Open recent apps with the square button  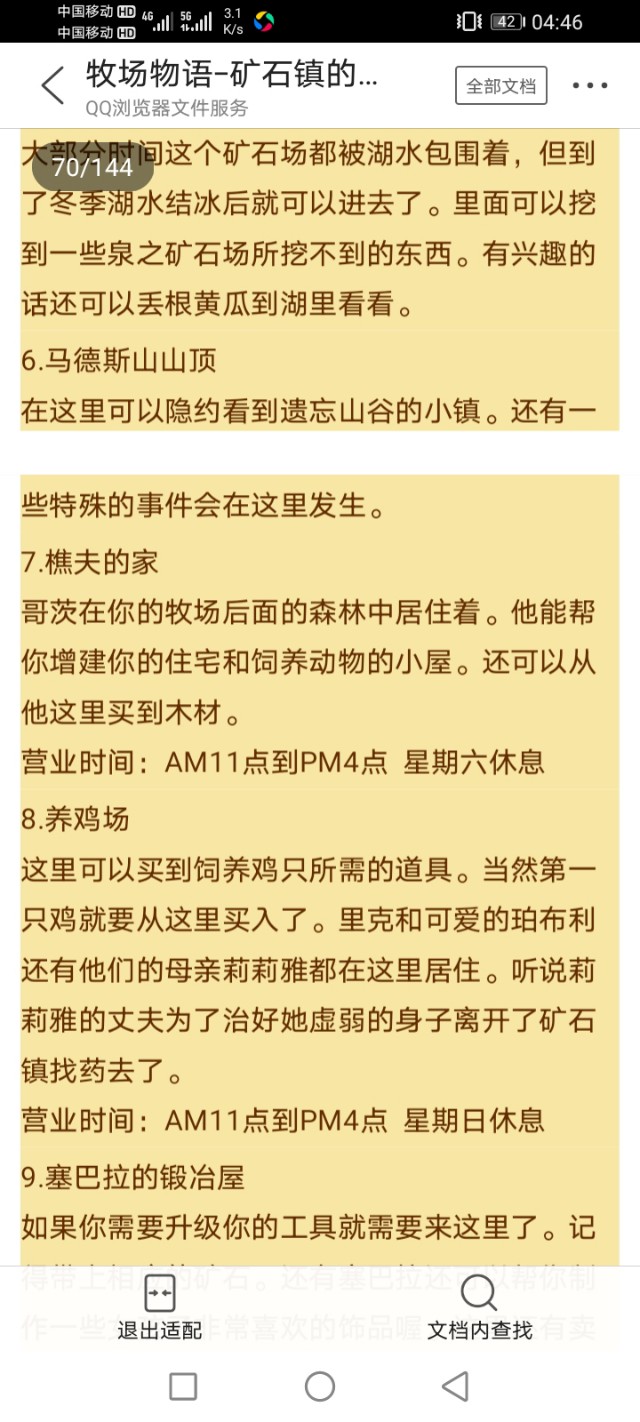[x=183, y=1386]
